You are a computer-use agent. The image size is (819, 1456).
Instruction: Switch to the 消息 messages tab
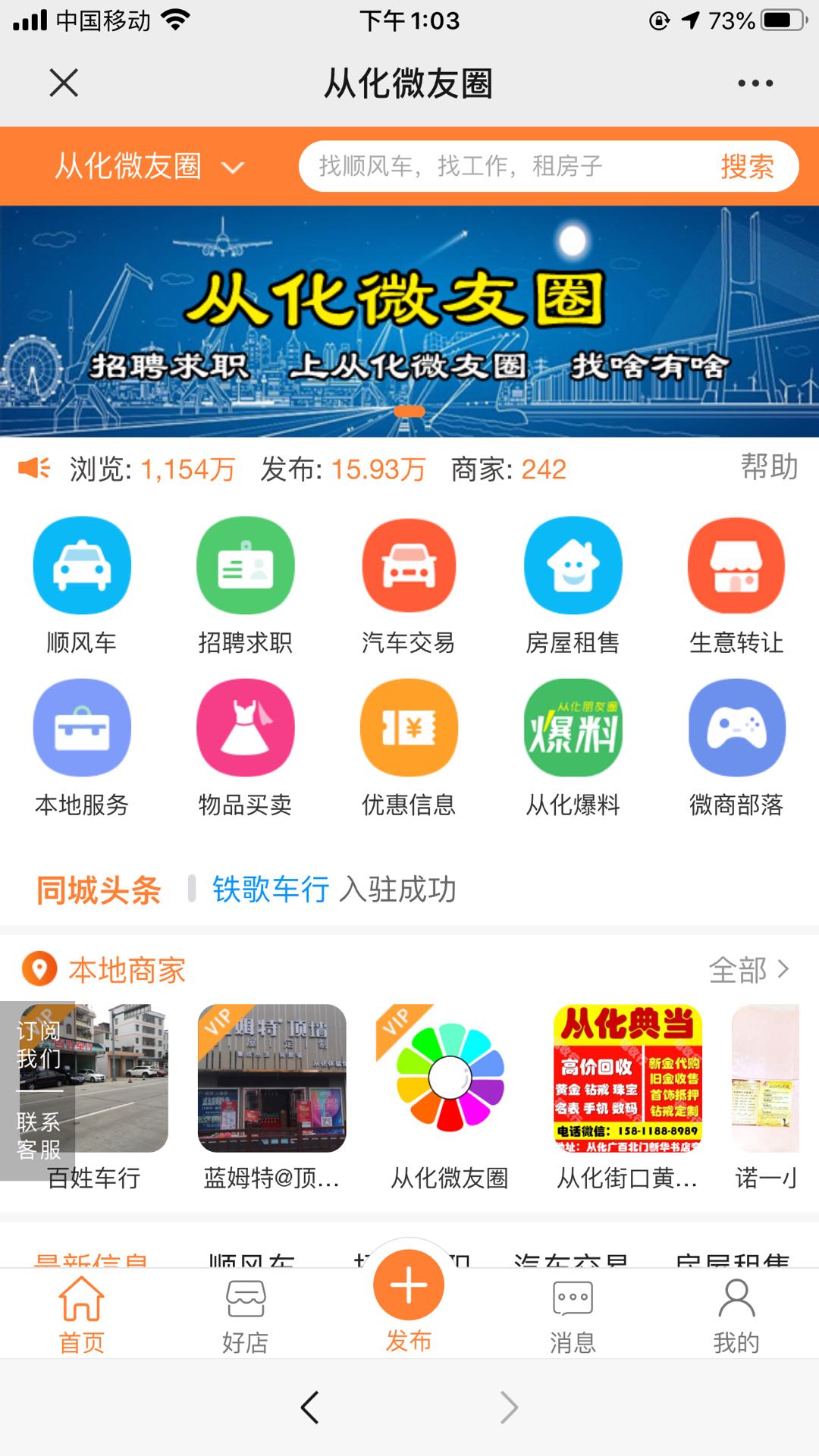tap(573, 1316)
